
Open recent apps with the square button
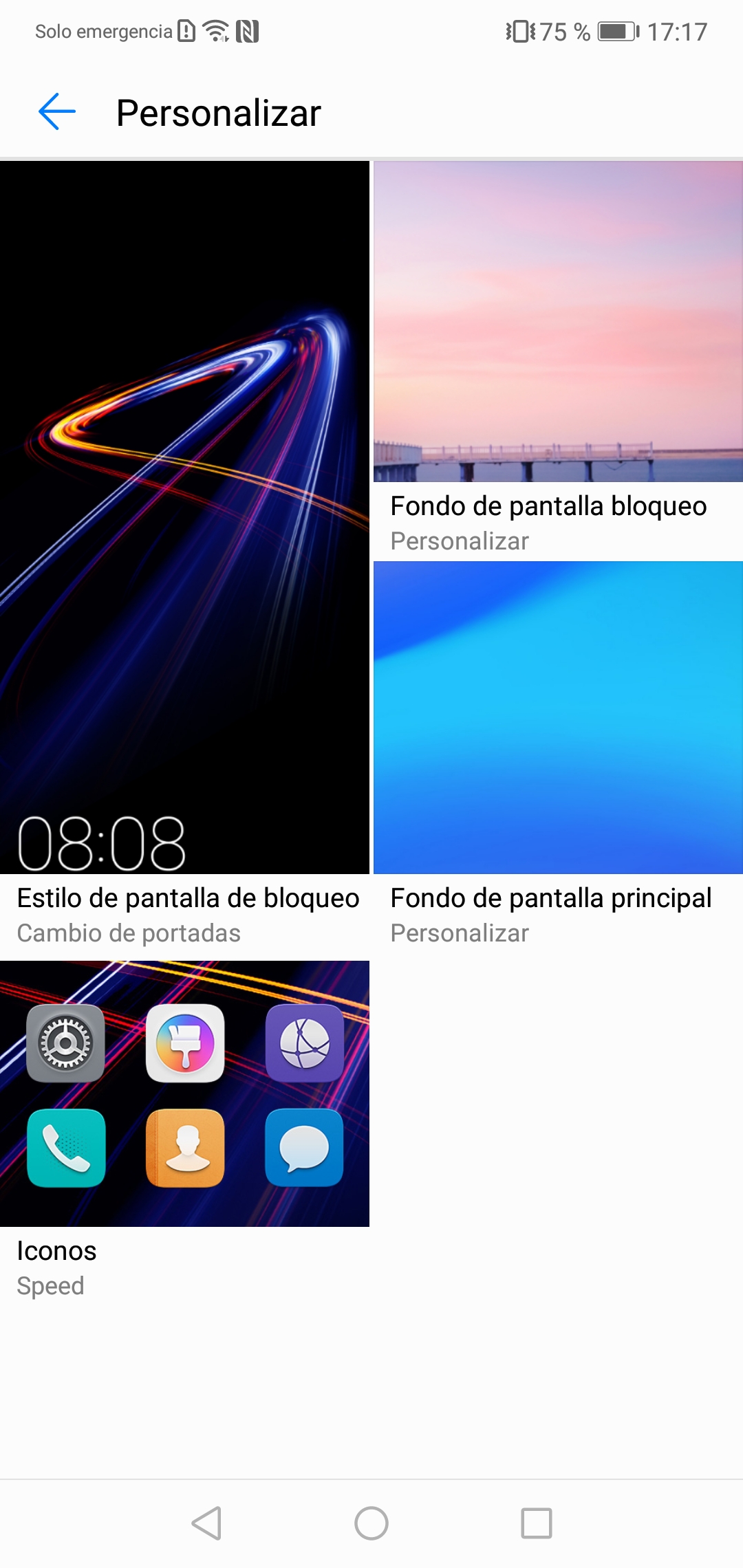tap(537, 1523)
